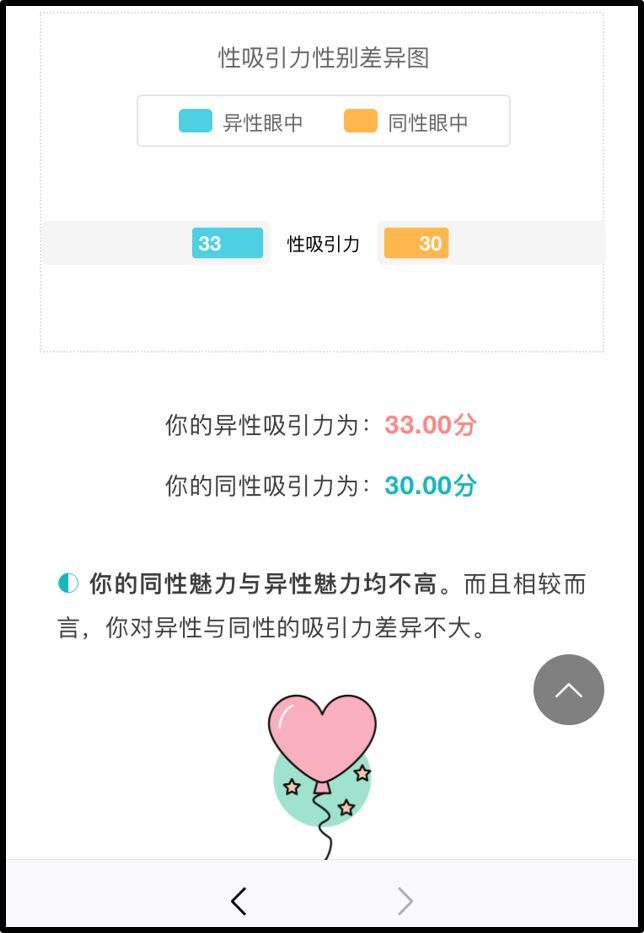Viewport: 644px width, 933px height.
Task: Tap the scroll-to-top arrow button
Action: click(x=568, y=689)
